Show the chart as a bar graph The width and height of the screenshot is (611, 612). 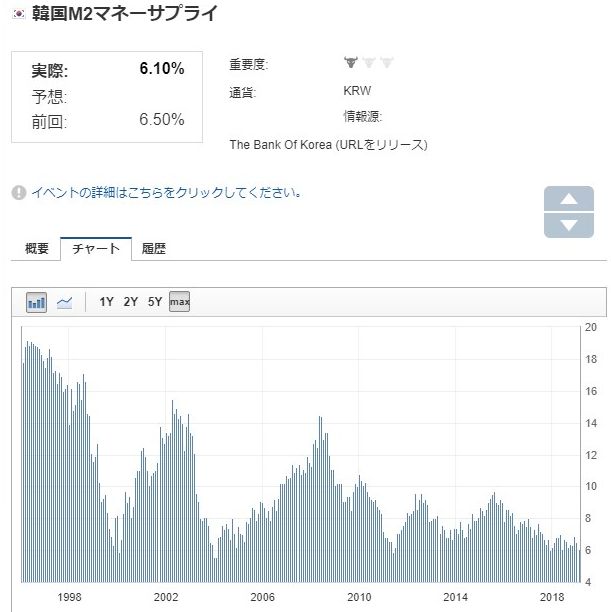click(x=36, y=302)
